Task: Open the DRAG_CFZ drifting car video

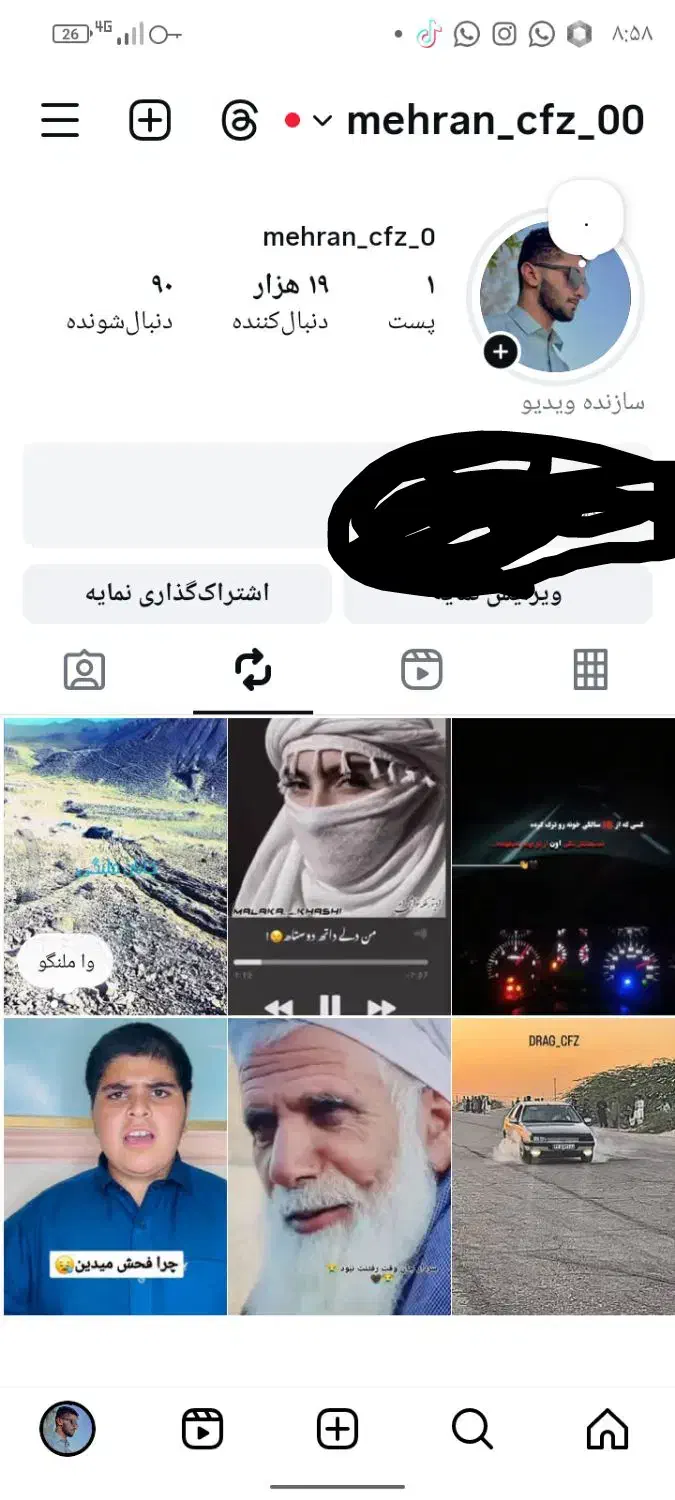Action: (563, 1167)
